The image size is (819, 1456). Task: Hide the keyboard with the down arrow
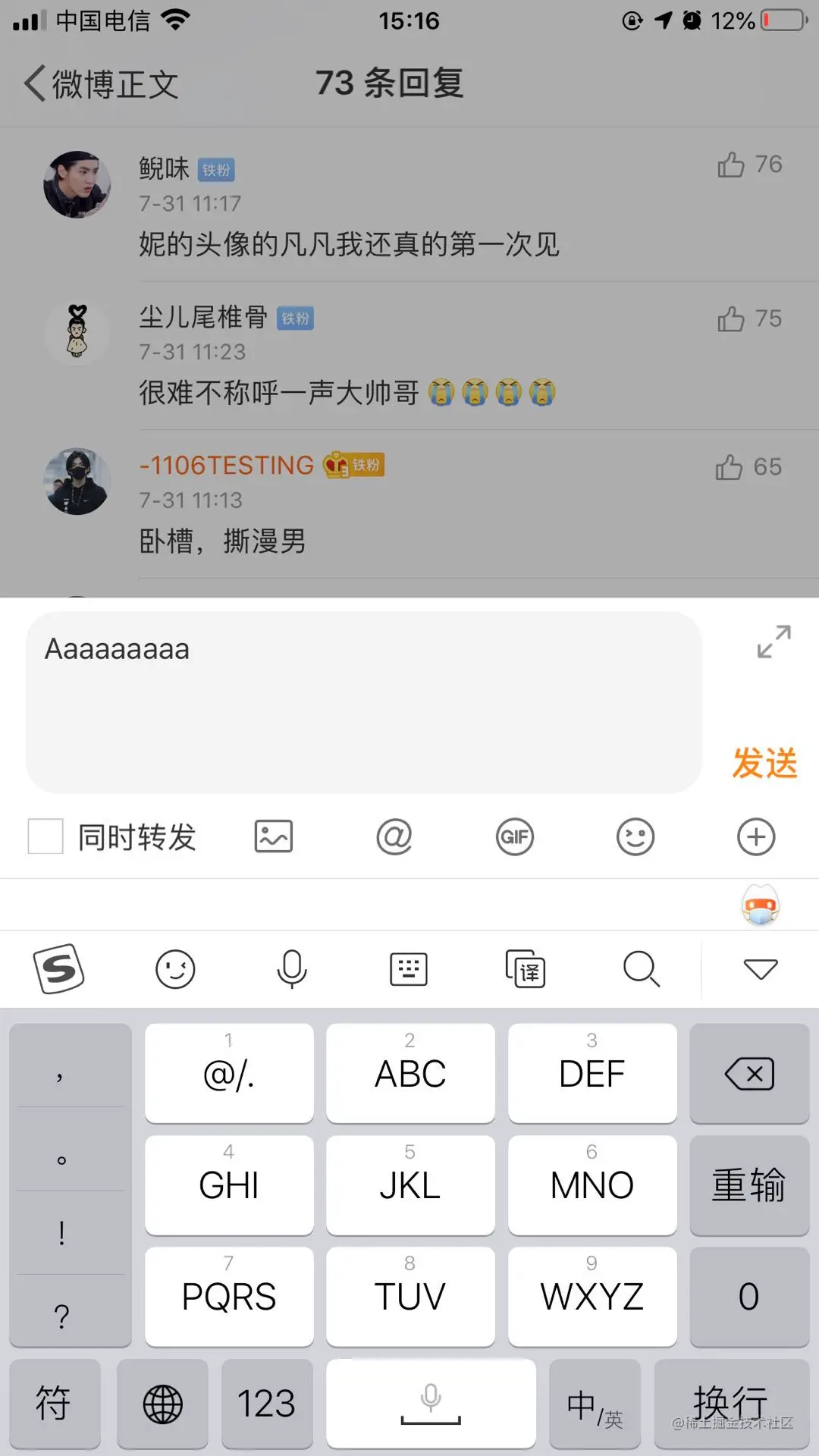pos(760,969)
